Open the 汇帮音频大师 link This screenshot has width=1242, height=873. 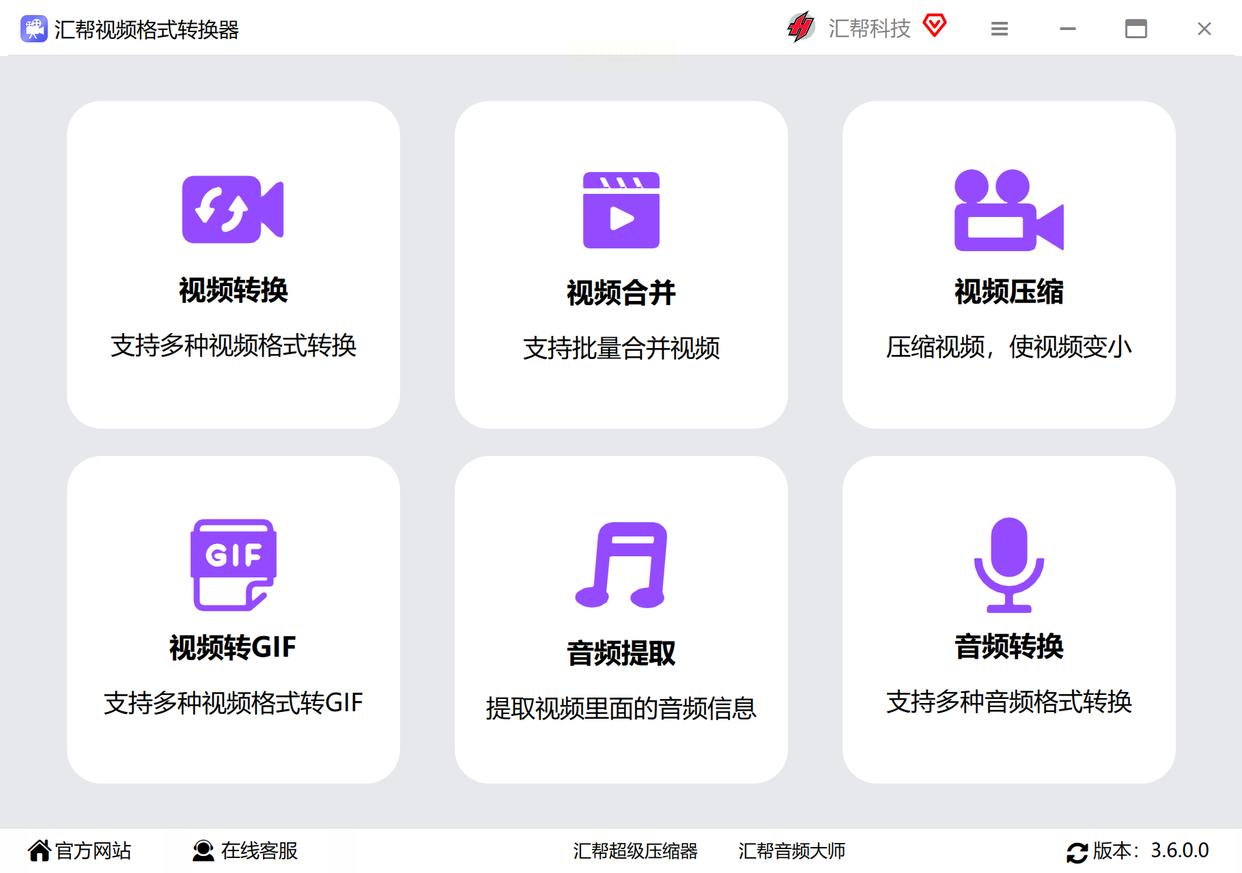(x=792, y=851)
